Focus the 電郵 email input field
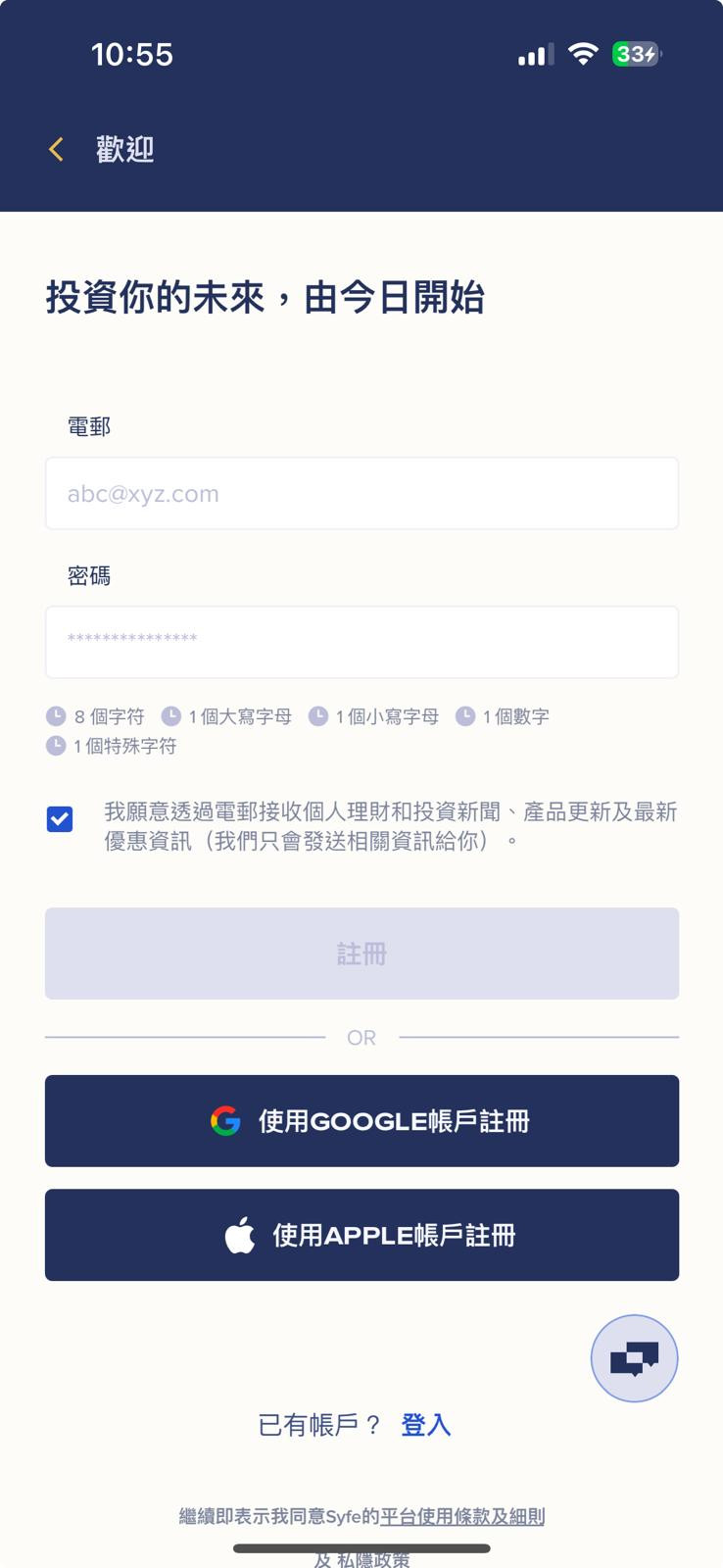 361,494
